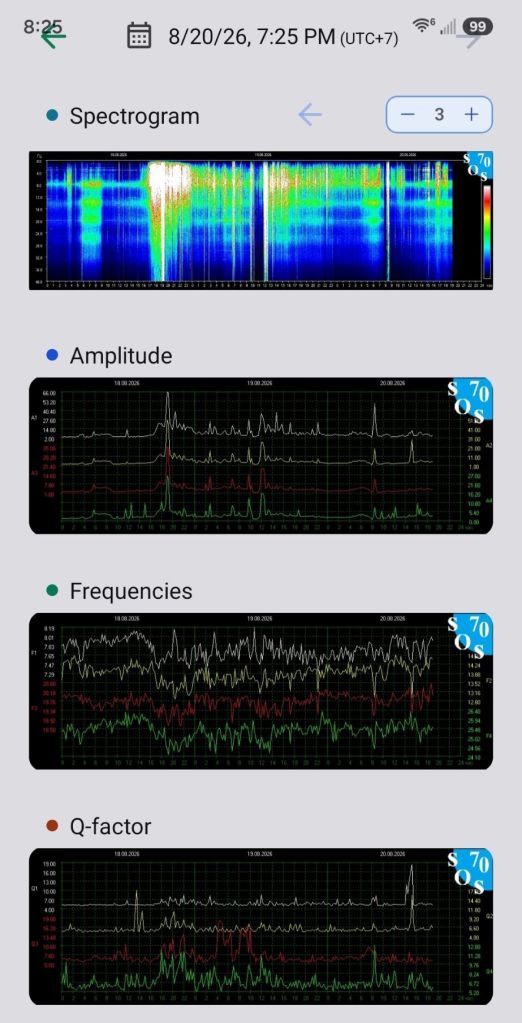Go back with the green arrow
The height and width of the screenshot is (1023, 522).
tap(54, 37)
